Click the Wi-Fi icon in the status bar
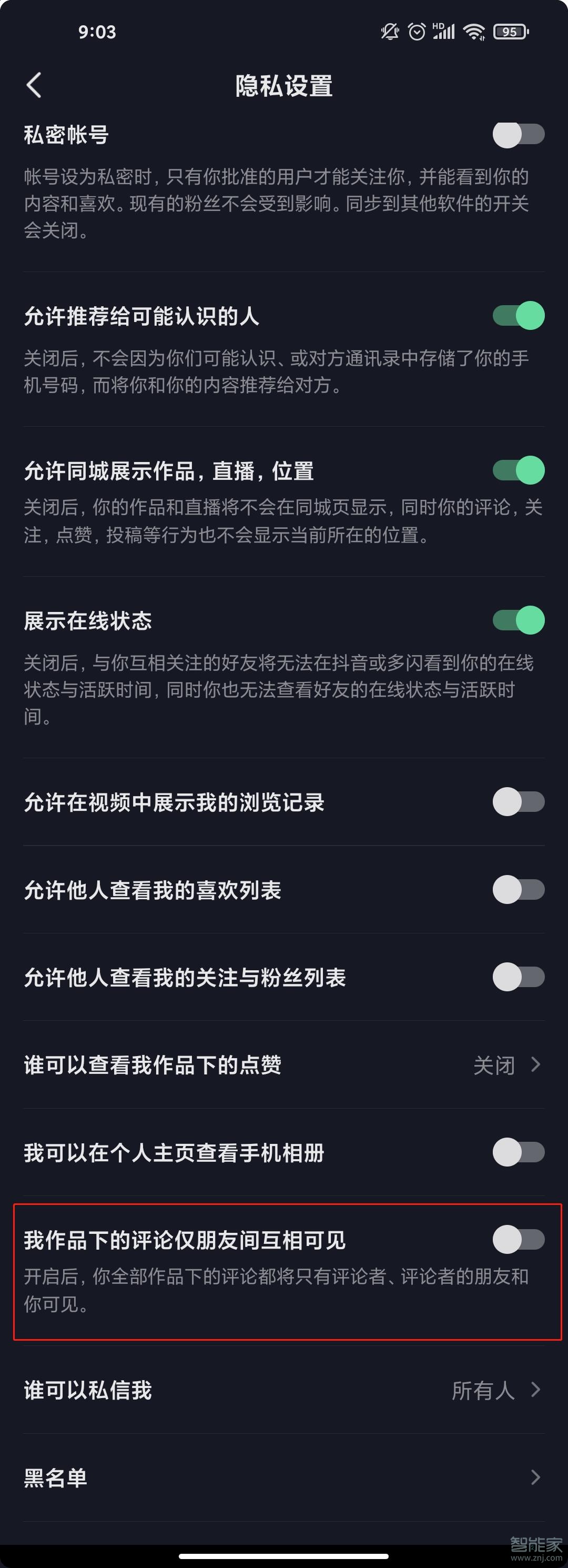568x1568 pixels. click(x=475, y=32)
